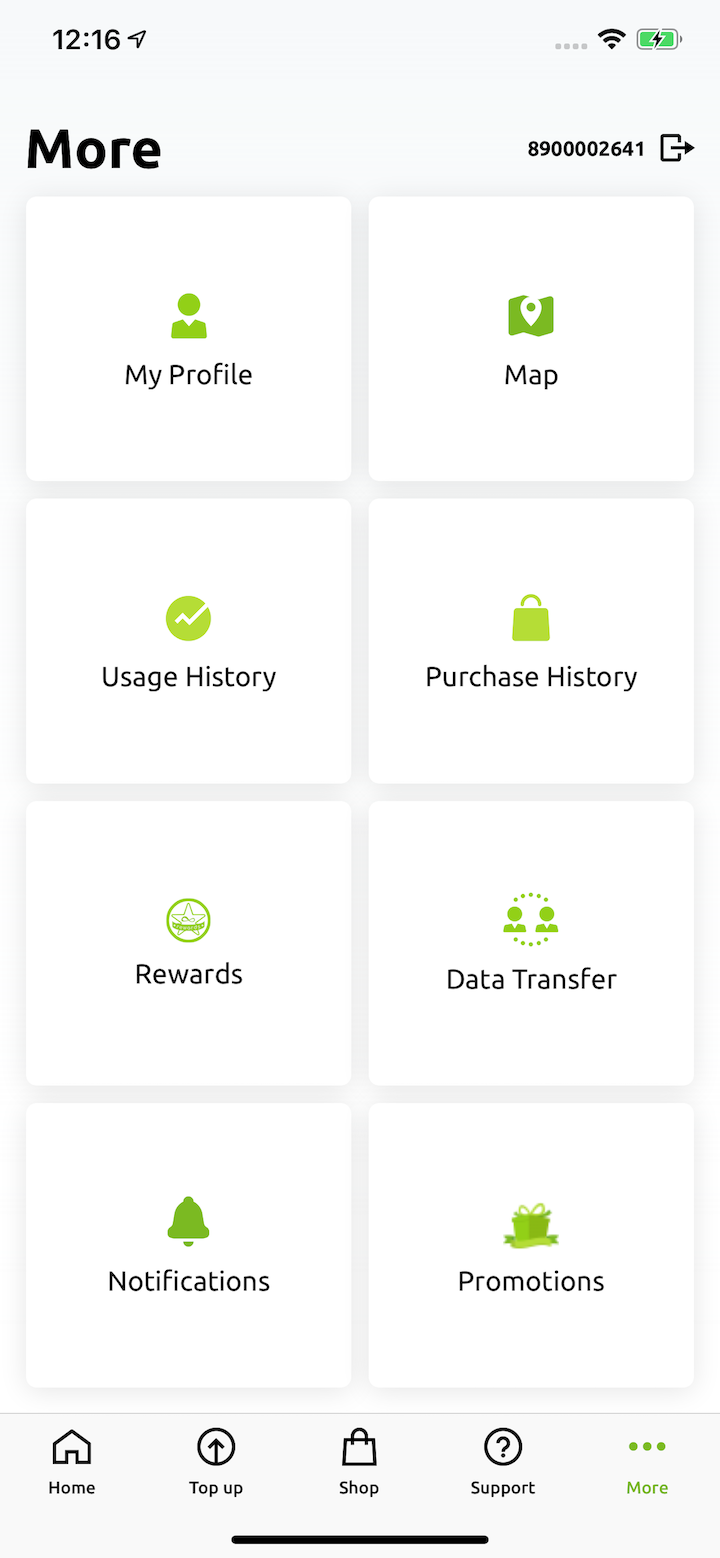This screenshot has height=1558, width=720.
Task: Open the Rewards card
Action: point(188,943)
